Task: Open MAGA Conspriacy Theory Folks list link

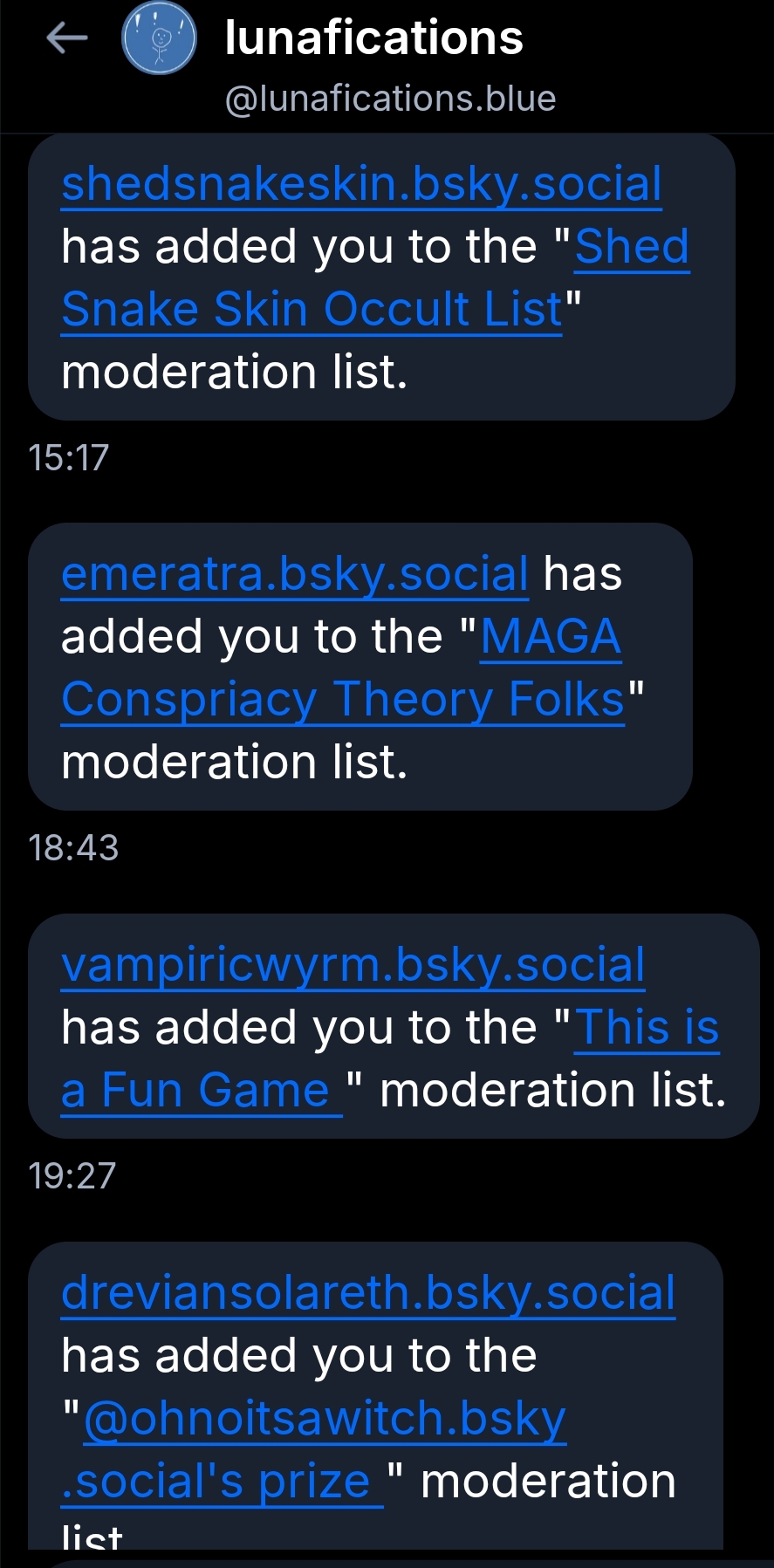Action: pyautogui.click(x=343, y=699)
